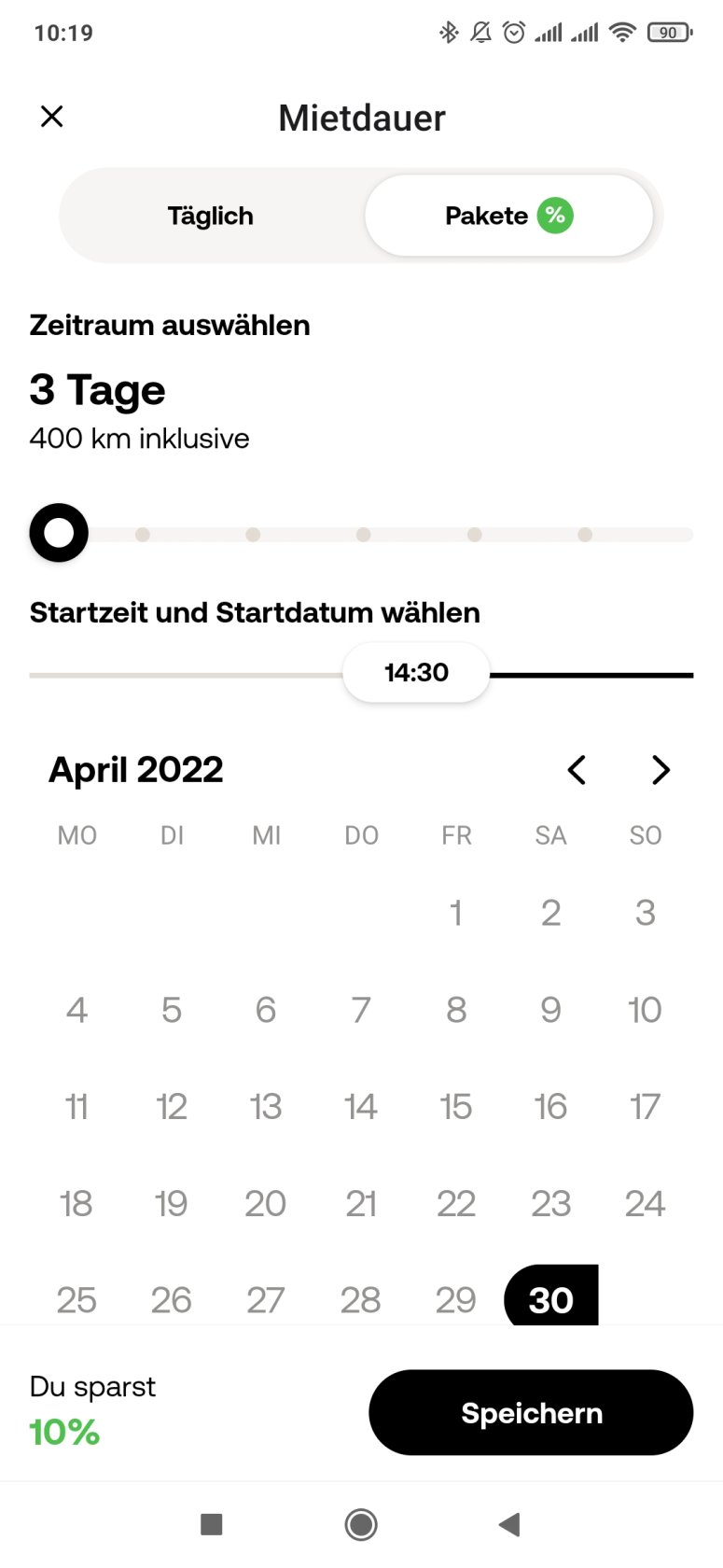Tap the 14:30 start time slider handle
The image size is (723, 1568).
point(416,673)
